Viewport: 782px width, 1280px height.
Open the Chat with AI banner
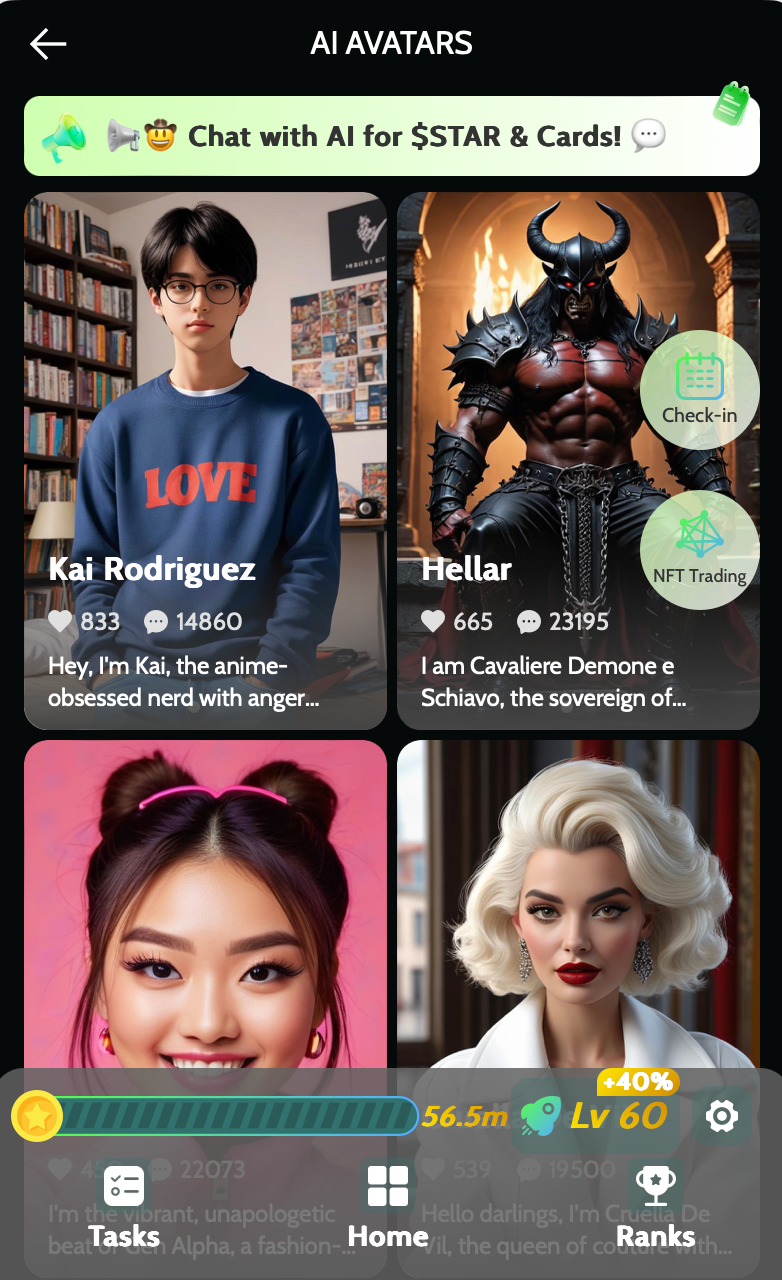coord(391,136)
